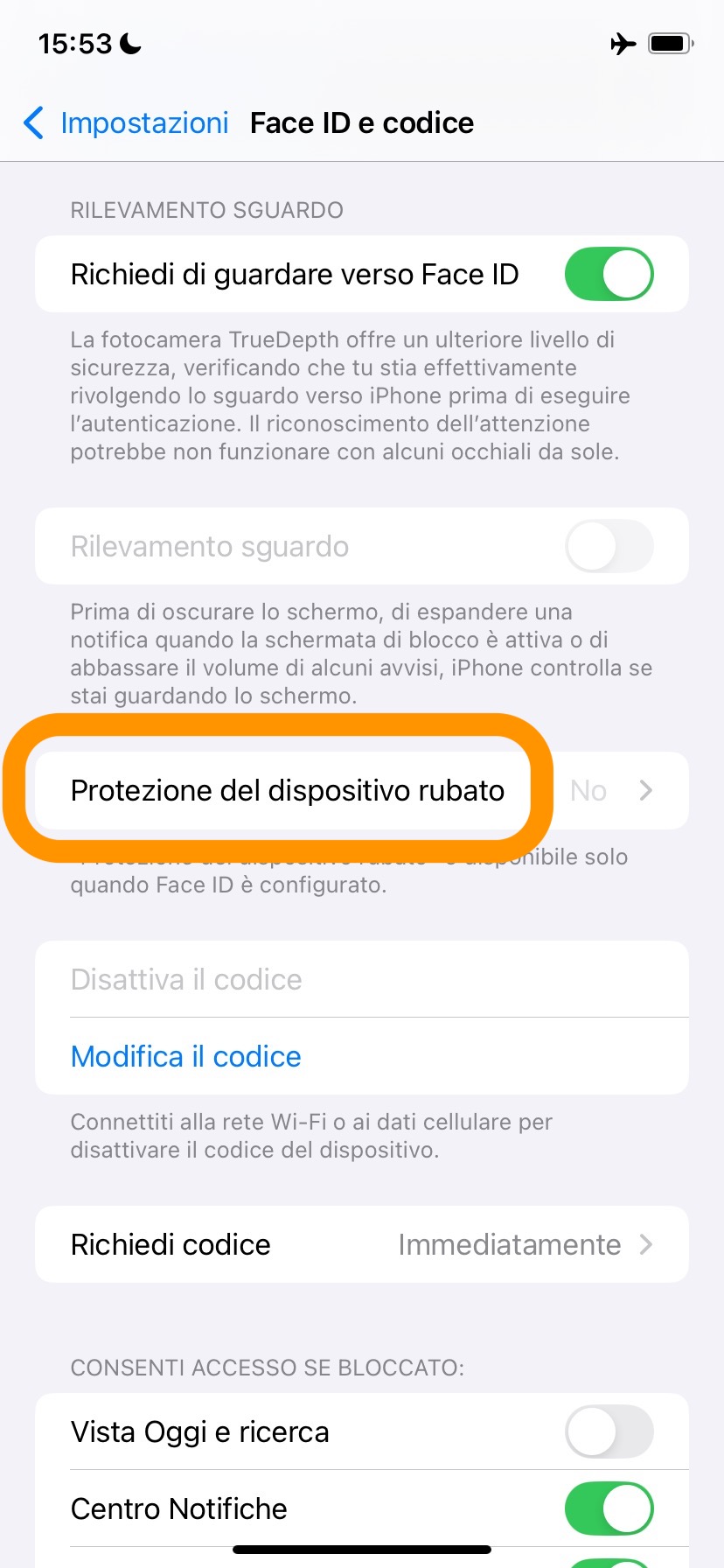
Task: Open Richiedi codice setting
Action: tap(362, 1244)
